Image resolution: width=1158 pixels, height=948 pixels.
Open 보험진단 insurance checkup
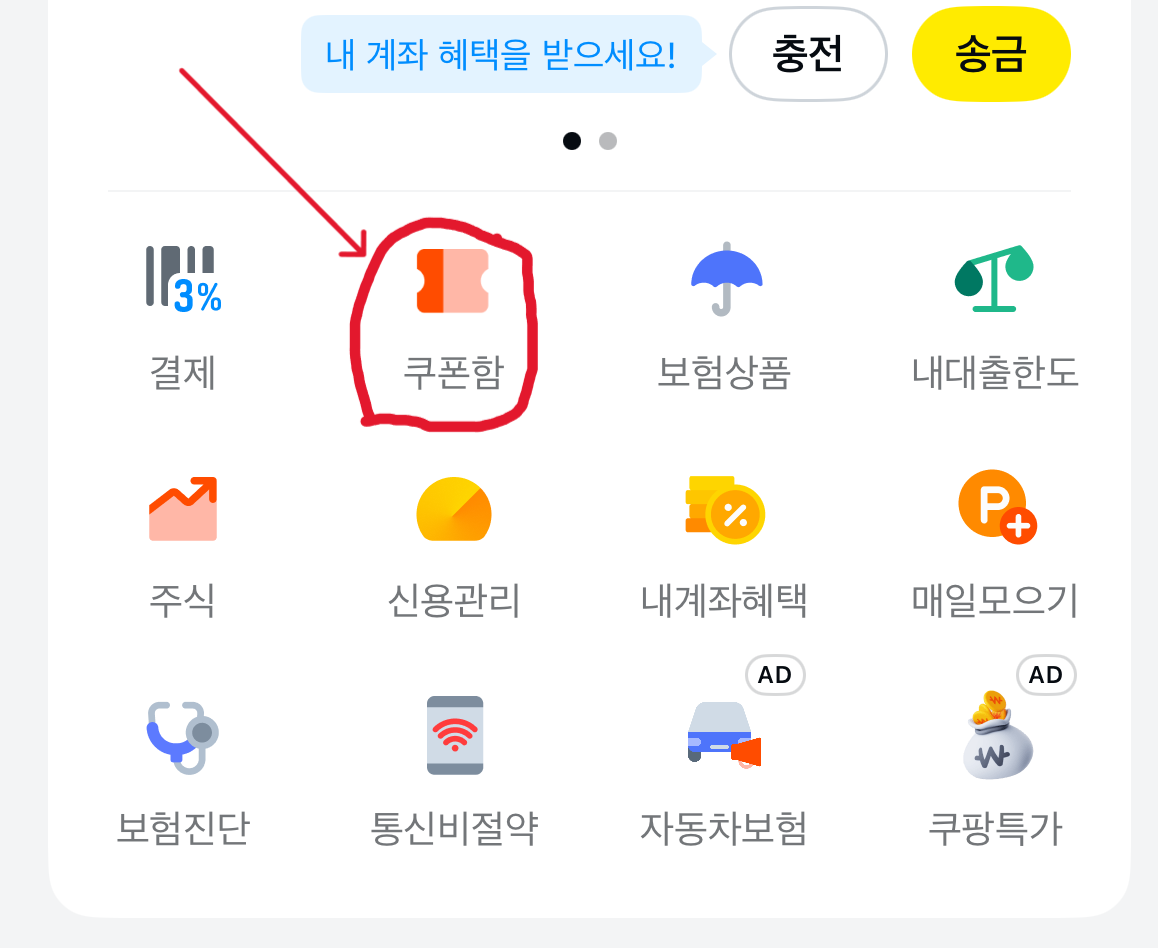click(x=182, y=770)
